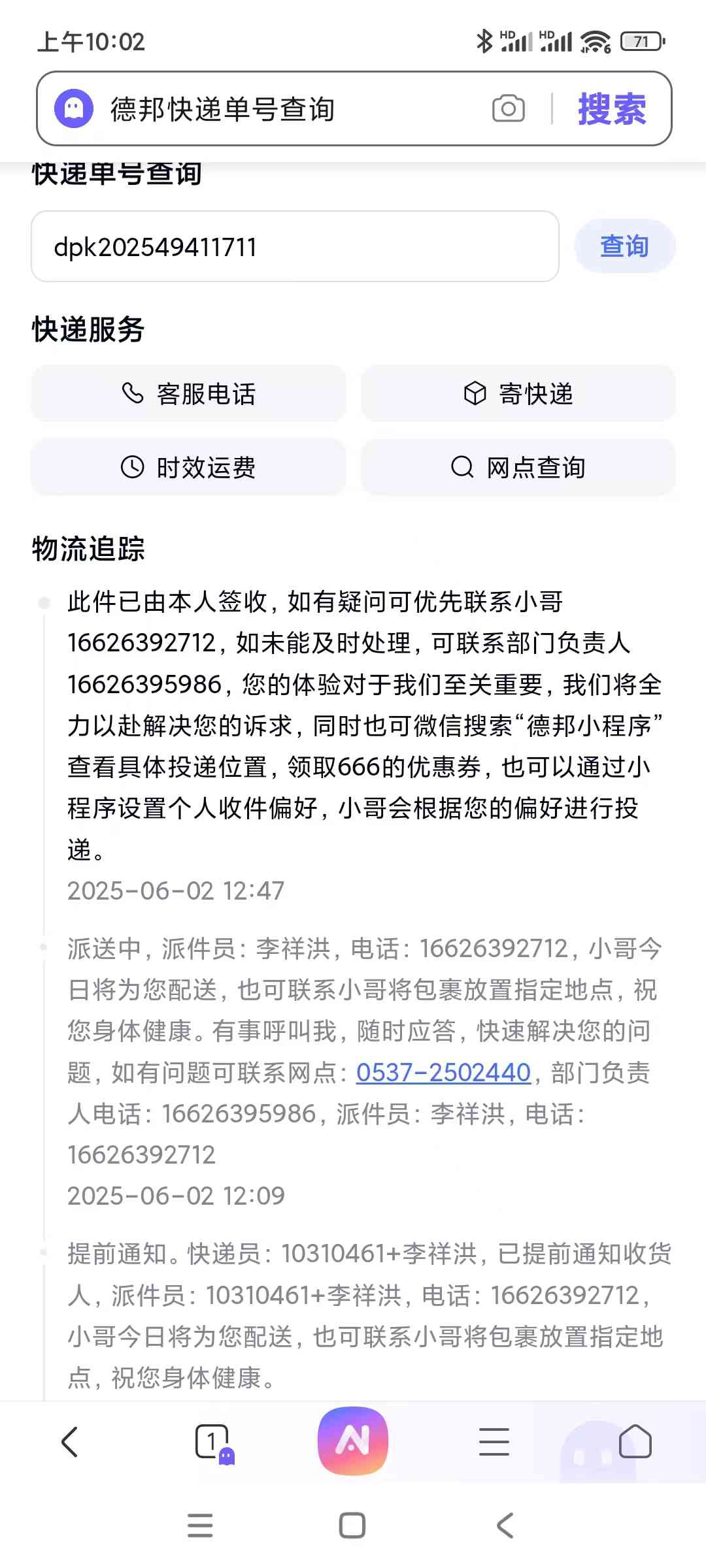
Task: Open the browser menu with three lines
Action: 494,1441
